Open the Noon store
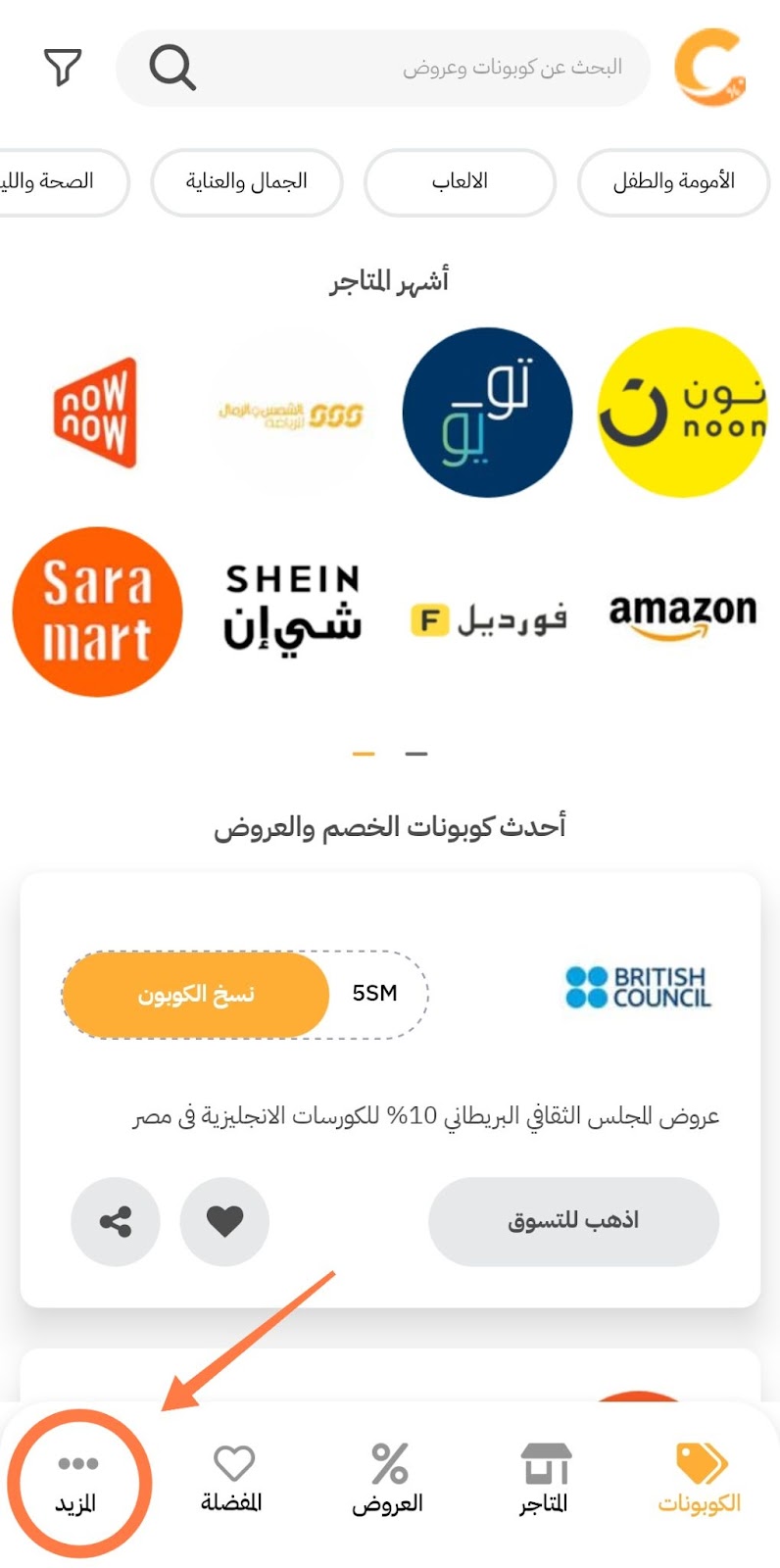 tap(682, 413)
